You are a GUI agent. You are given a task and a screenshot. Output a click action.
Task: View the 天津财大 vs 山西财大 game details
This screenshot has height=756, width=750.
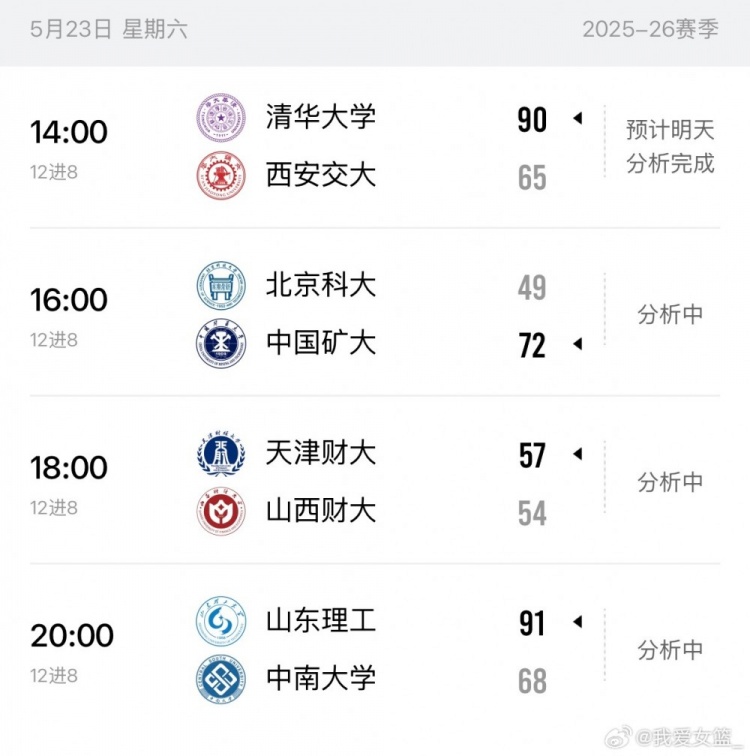[375, 480]
